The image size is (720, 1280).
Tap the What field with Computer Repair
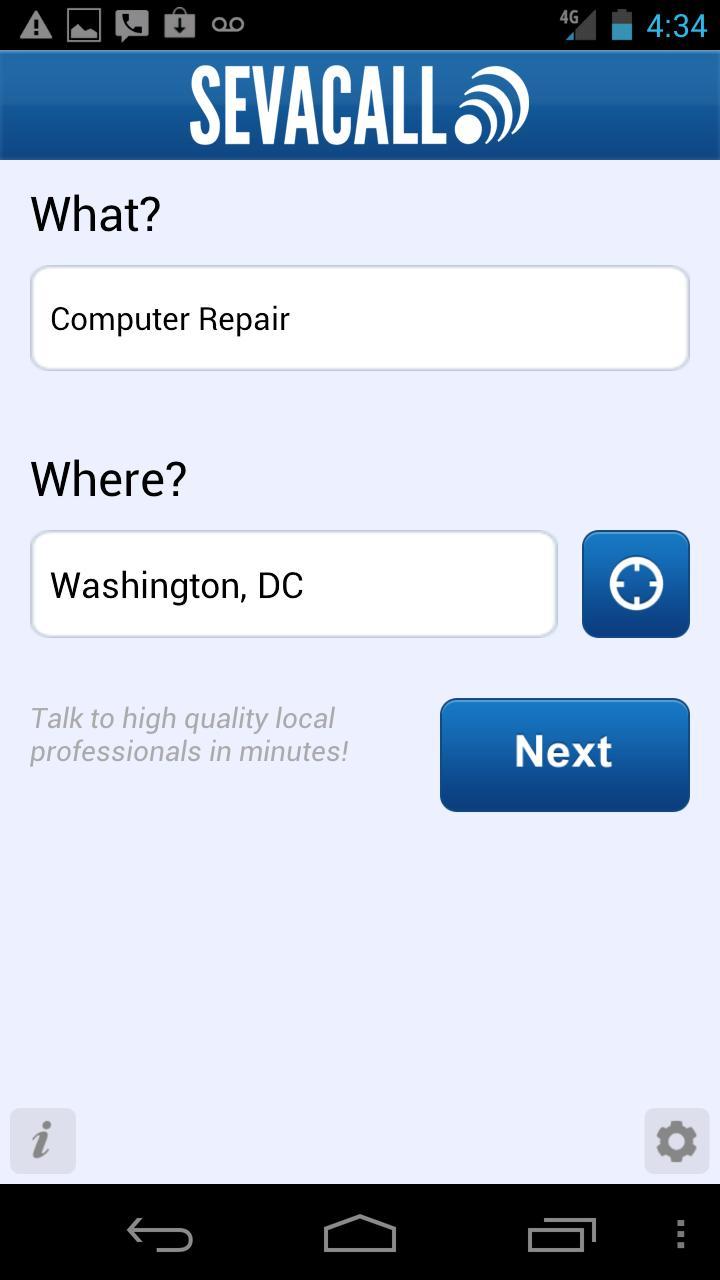click(x=360, y=318)
